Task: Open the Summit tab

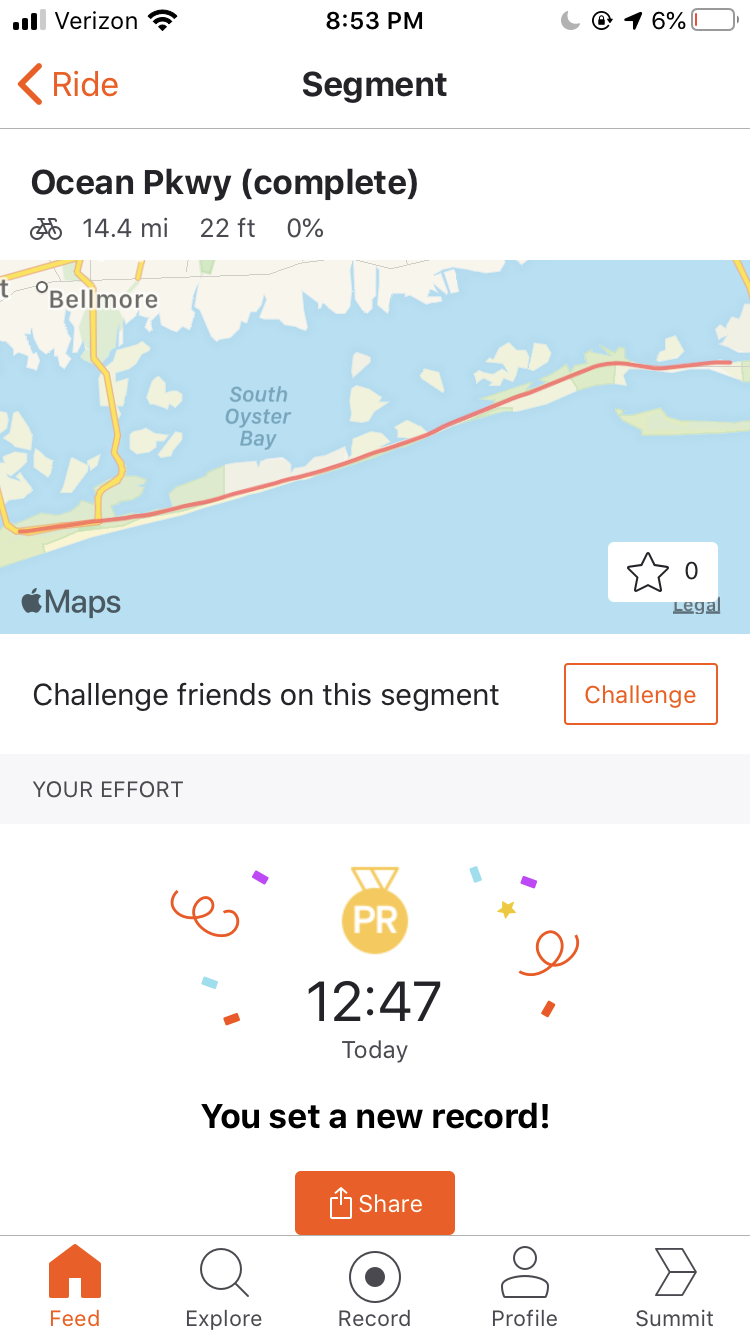Action: pyautogui.click(x=675, y=1287)
